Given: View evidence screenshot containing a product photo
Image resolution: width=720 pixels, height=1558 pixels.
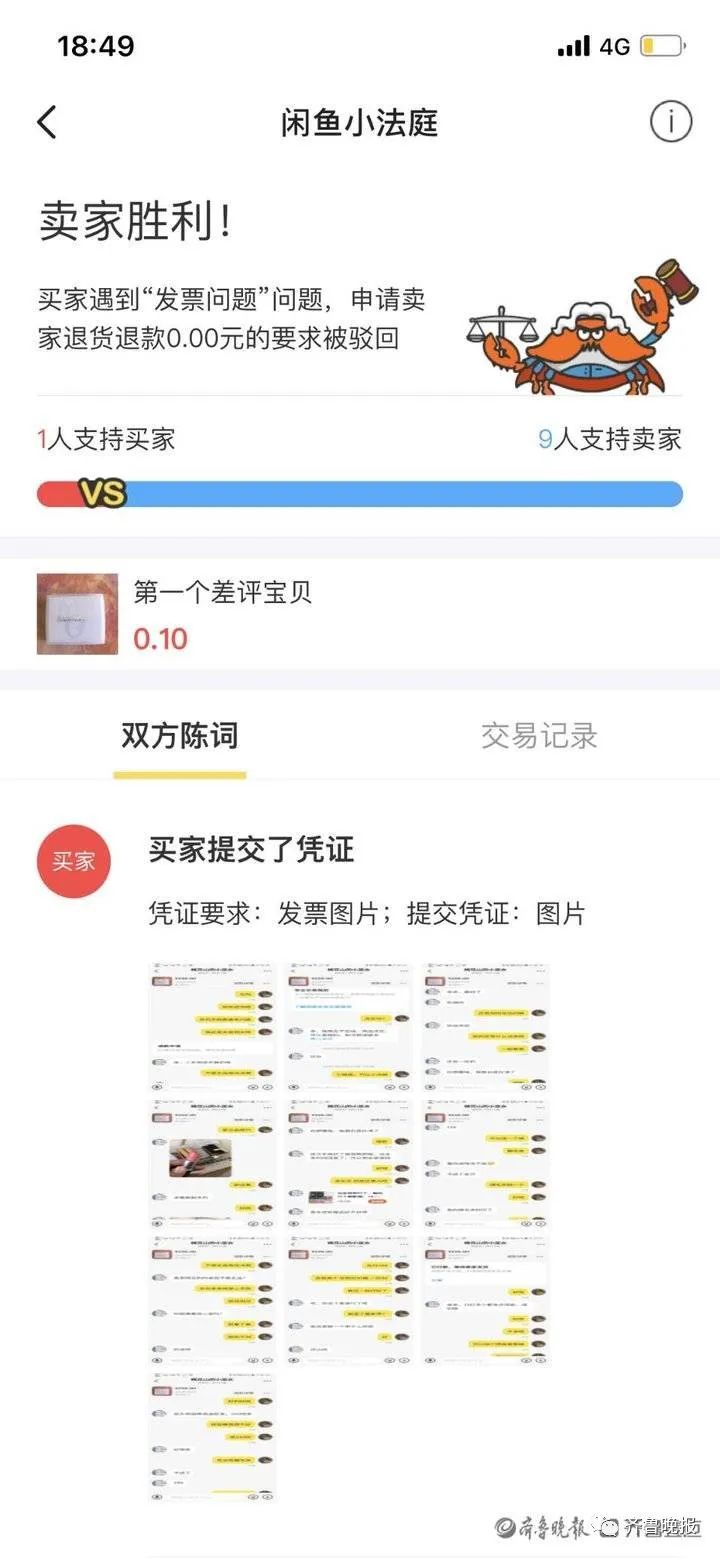Looking at the screenshot, I should pyautogui.click(x=212, y=1162).
